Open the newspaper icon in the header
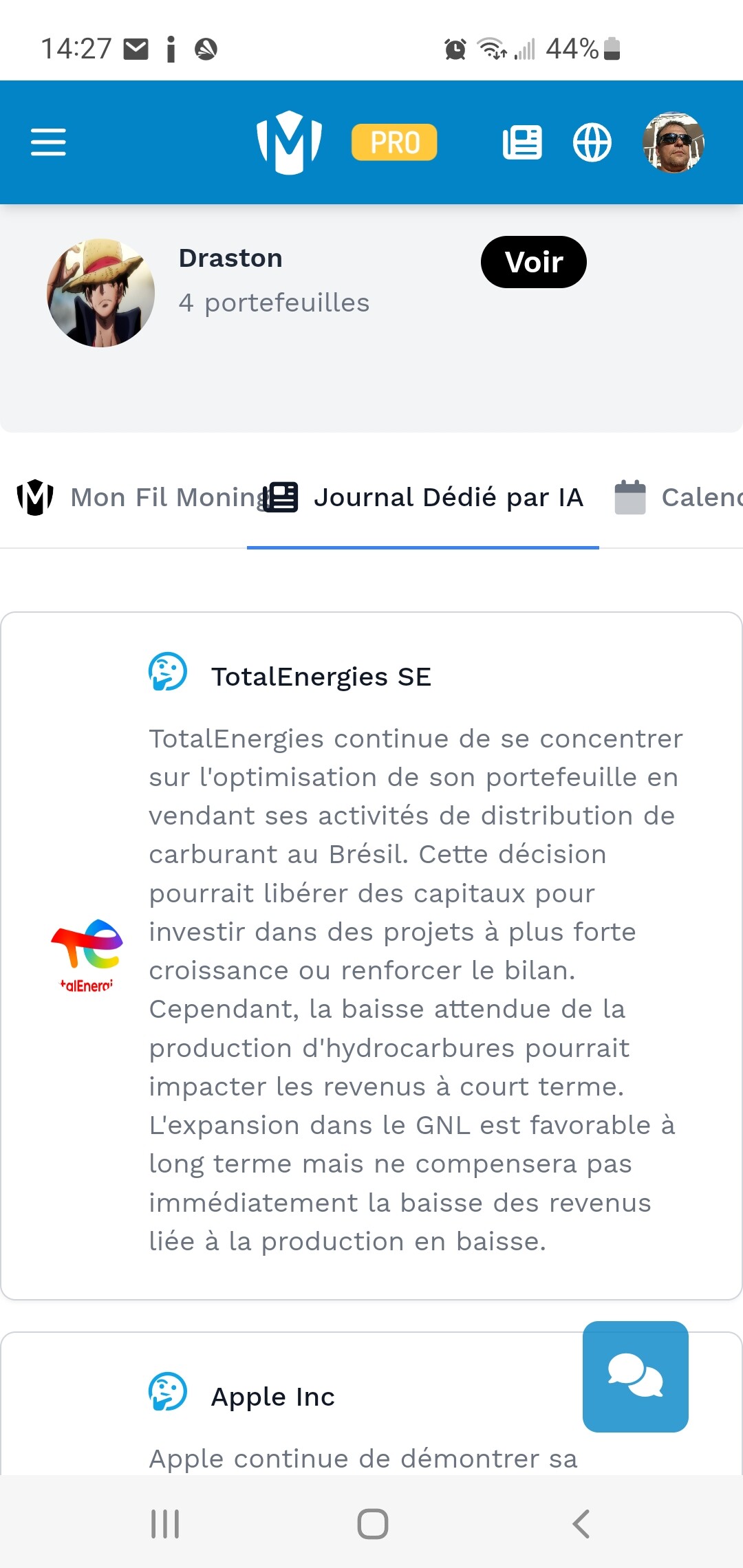The width and height of the screenshot is (743, 1568). click(x=522, y=142)
